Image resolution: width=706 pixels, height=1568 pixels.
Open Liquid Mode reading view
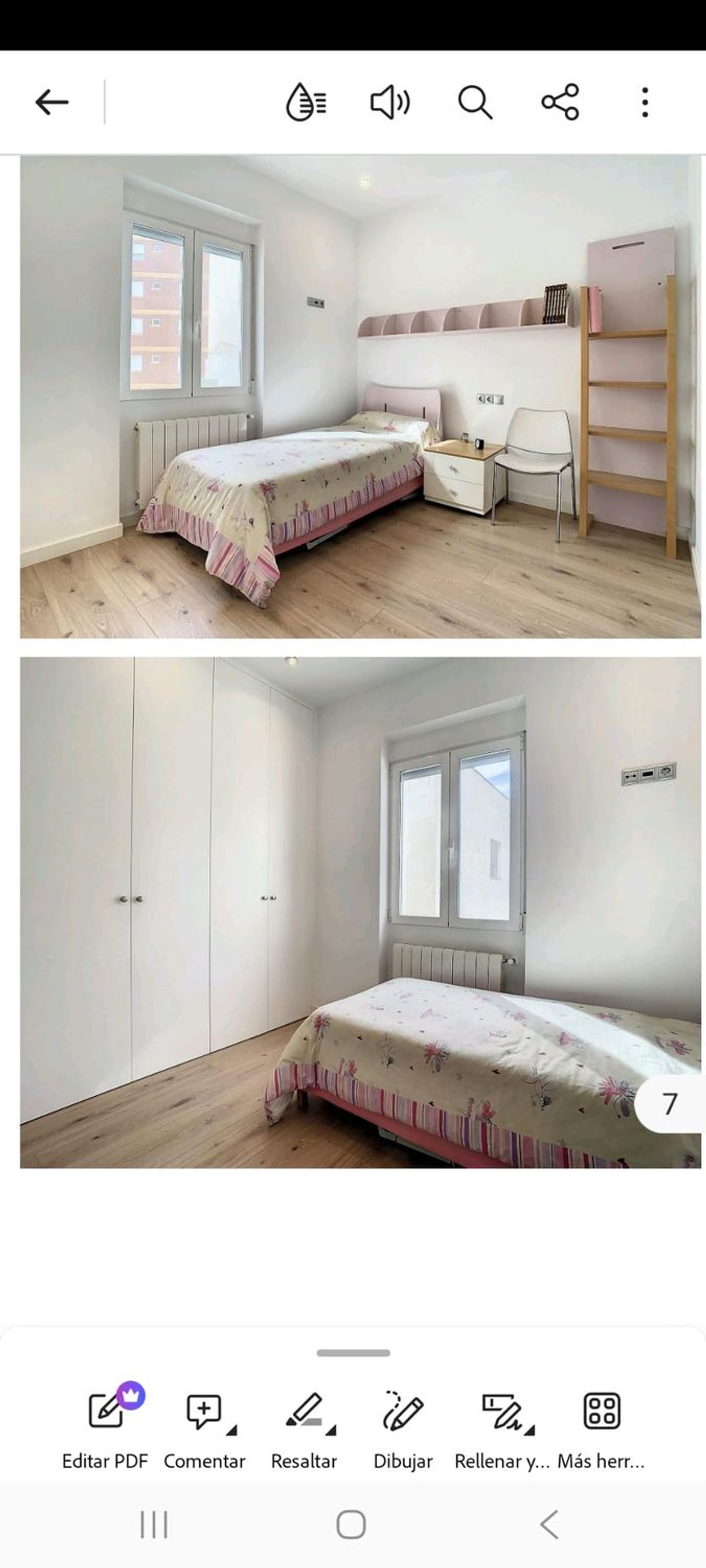306,102
